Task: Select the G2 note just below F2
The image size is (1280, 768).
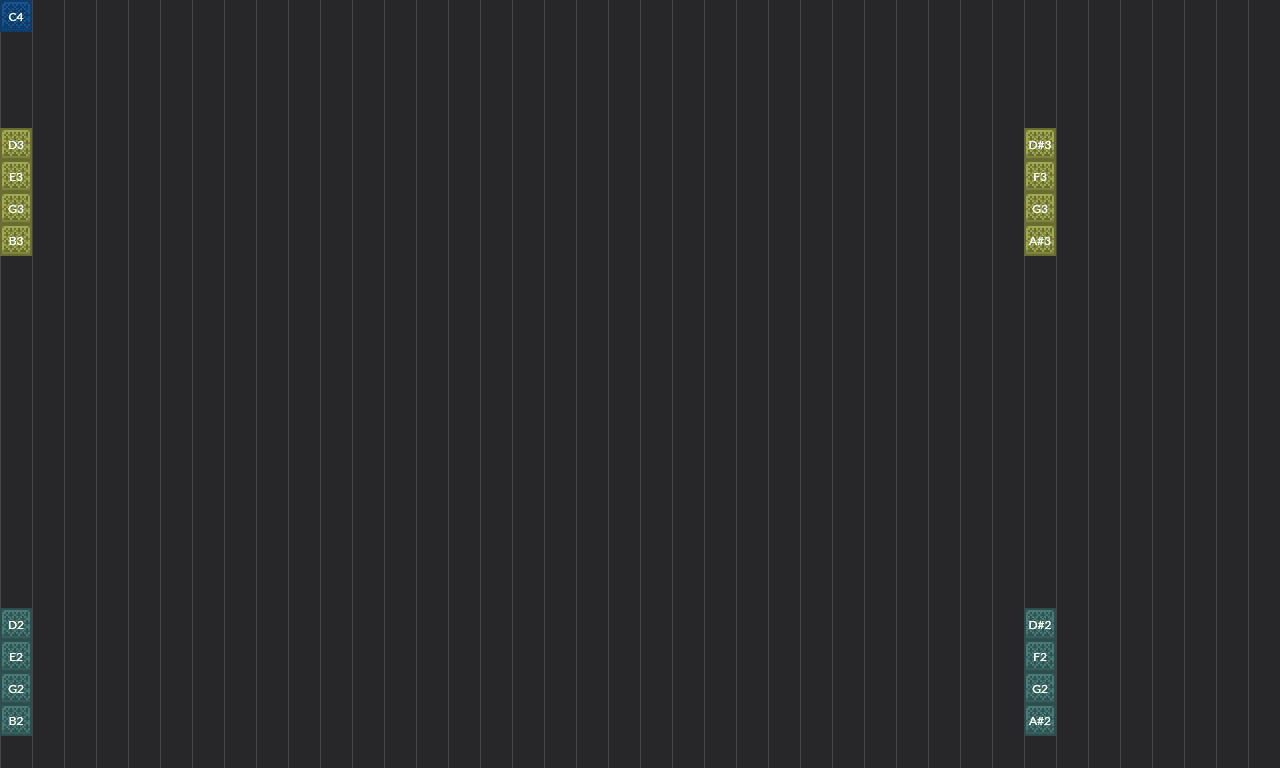Action: [1040, 689]
